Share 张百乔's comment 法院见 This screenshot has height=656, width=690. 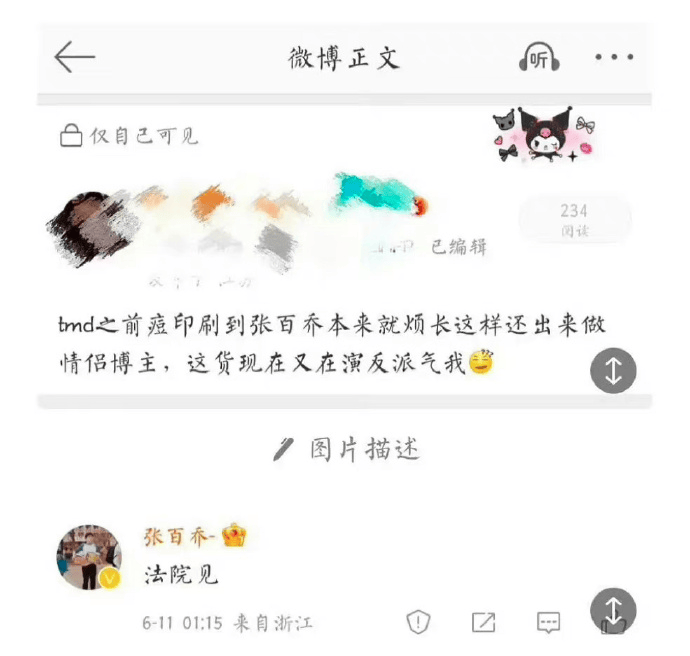pyautogui.click(x=483, y=622)
